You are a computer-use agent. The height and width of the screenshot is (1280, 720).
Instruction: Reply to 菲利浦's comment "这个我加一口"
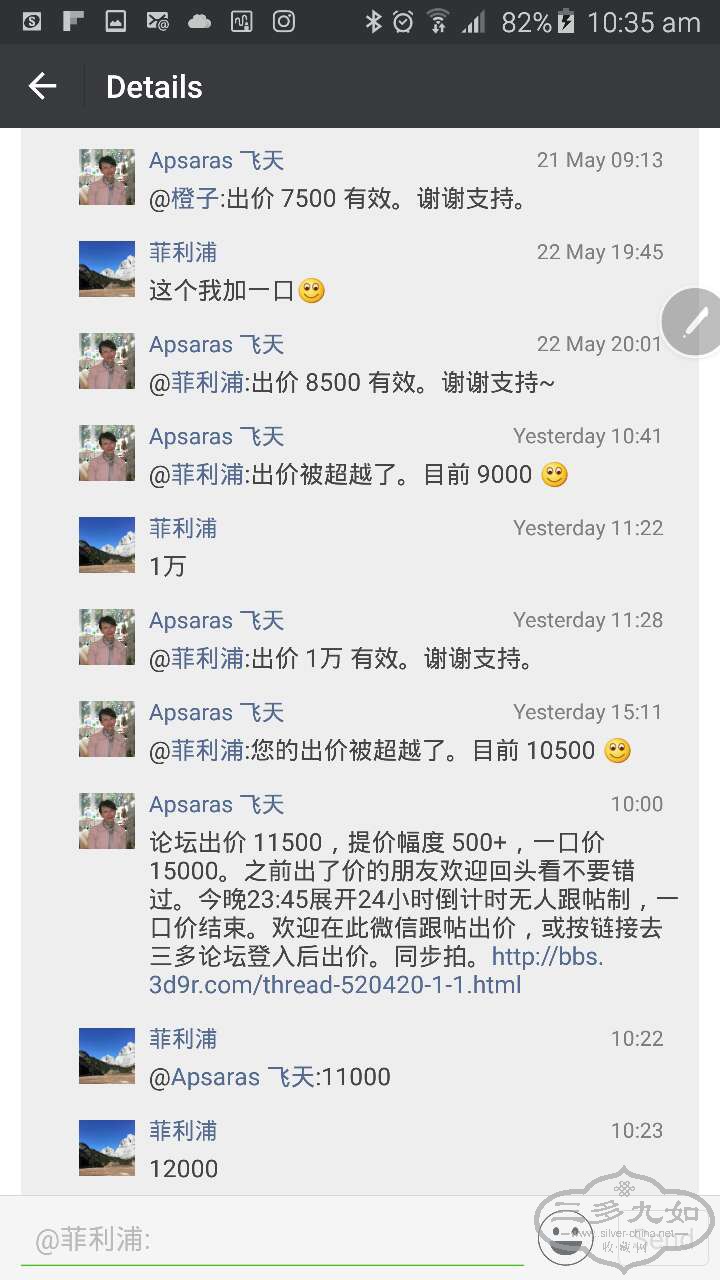222,291
